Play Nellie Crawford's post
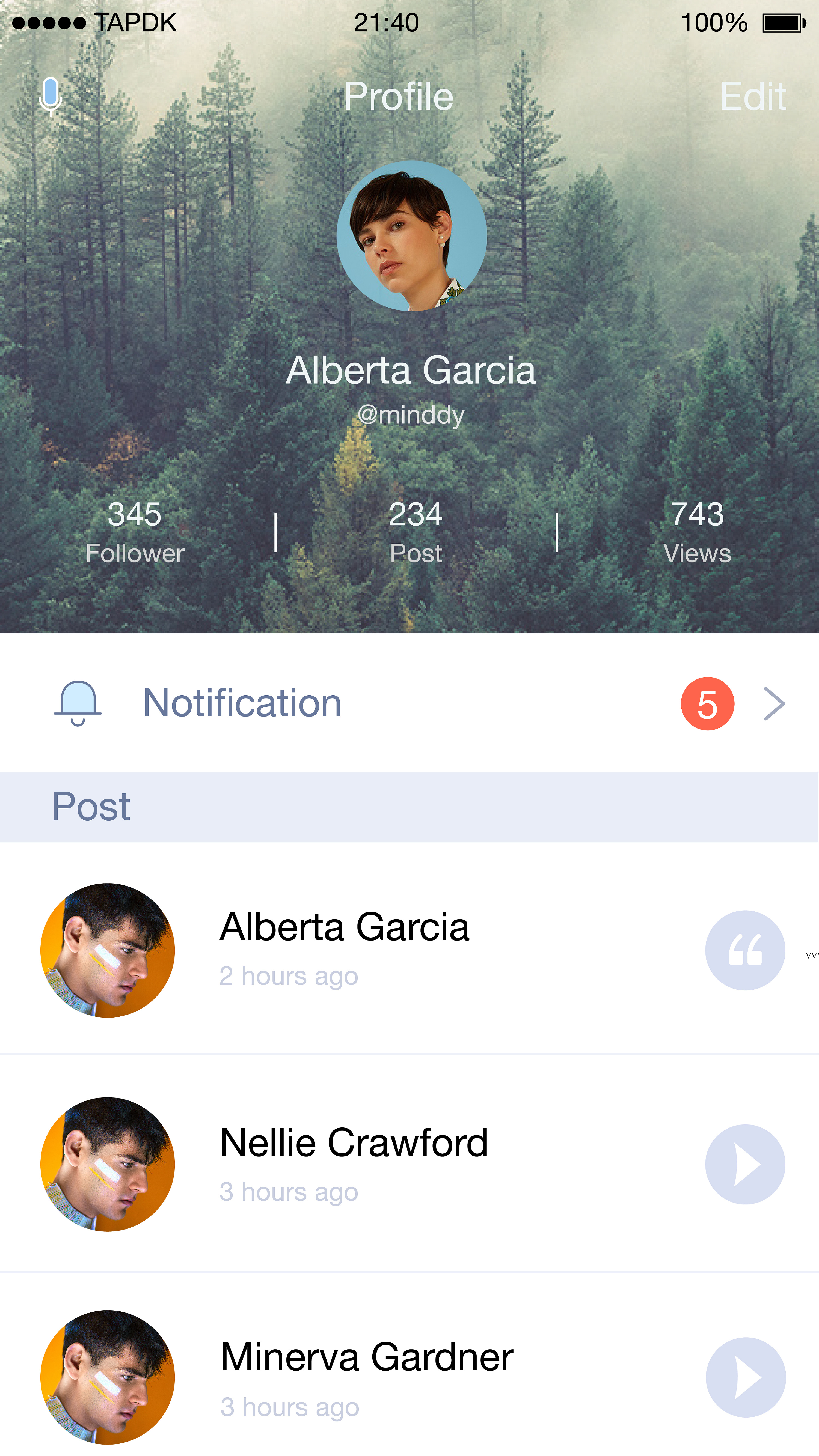This screenshot has height=1456, width=819. click(x=744, y=1164)
